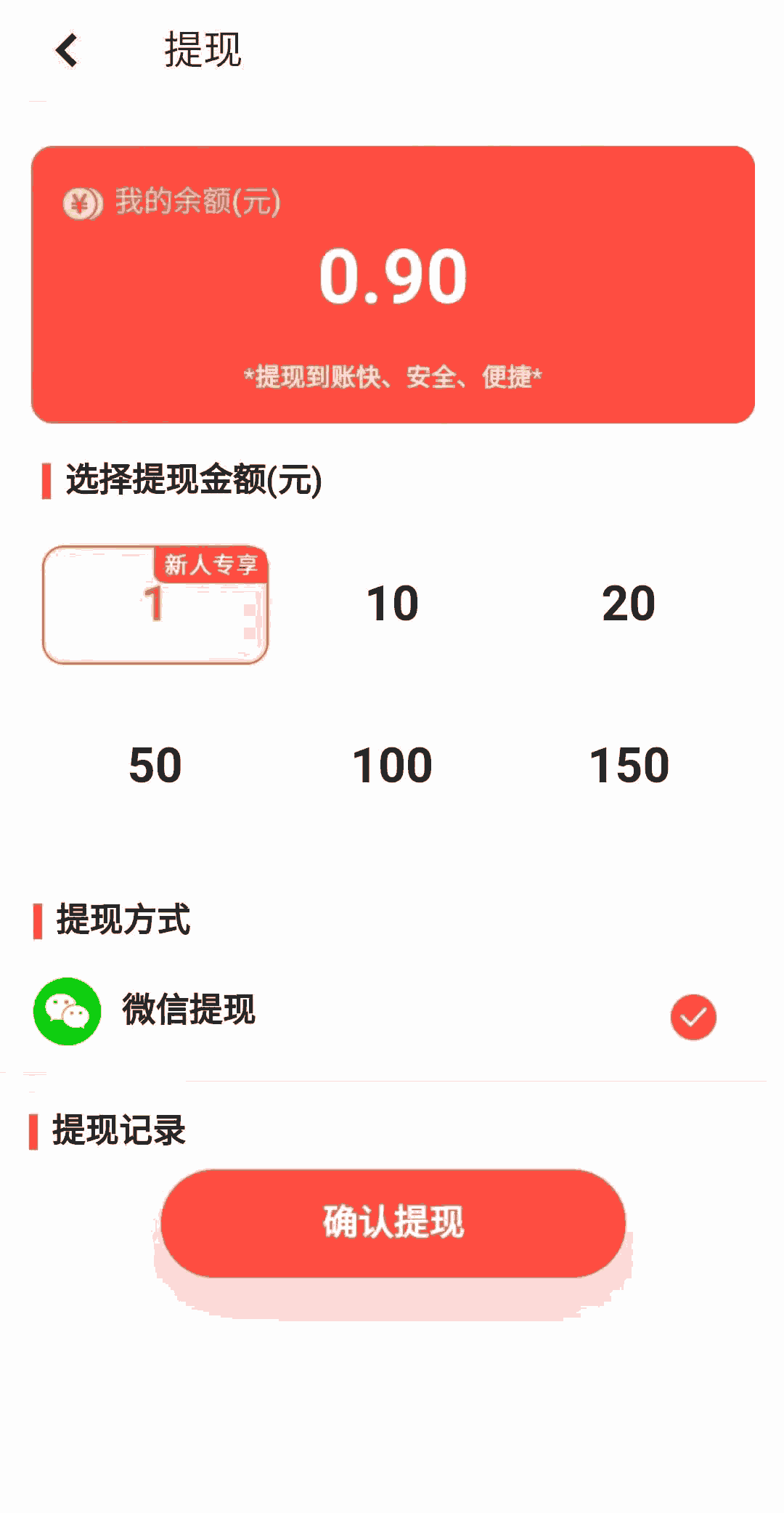Pick the 150 yuan amount option
The height and width of the screenshot is (1513, 784).
click(x=629, y=766)
